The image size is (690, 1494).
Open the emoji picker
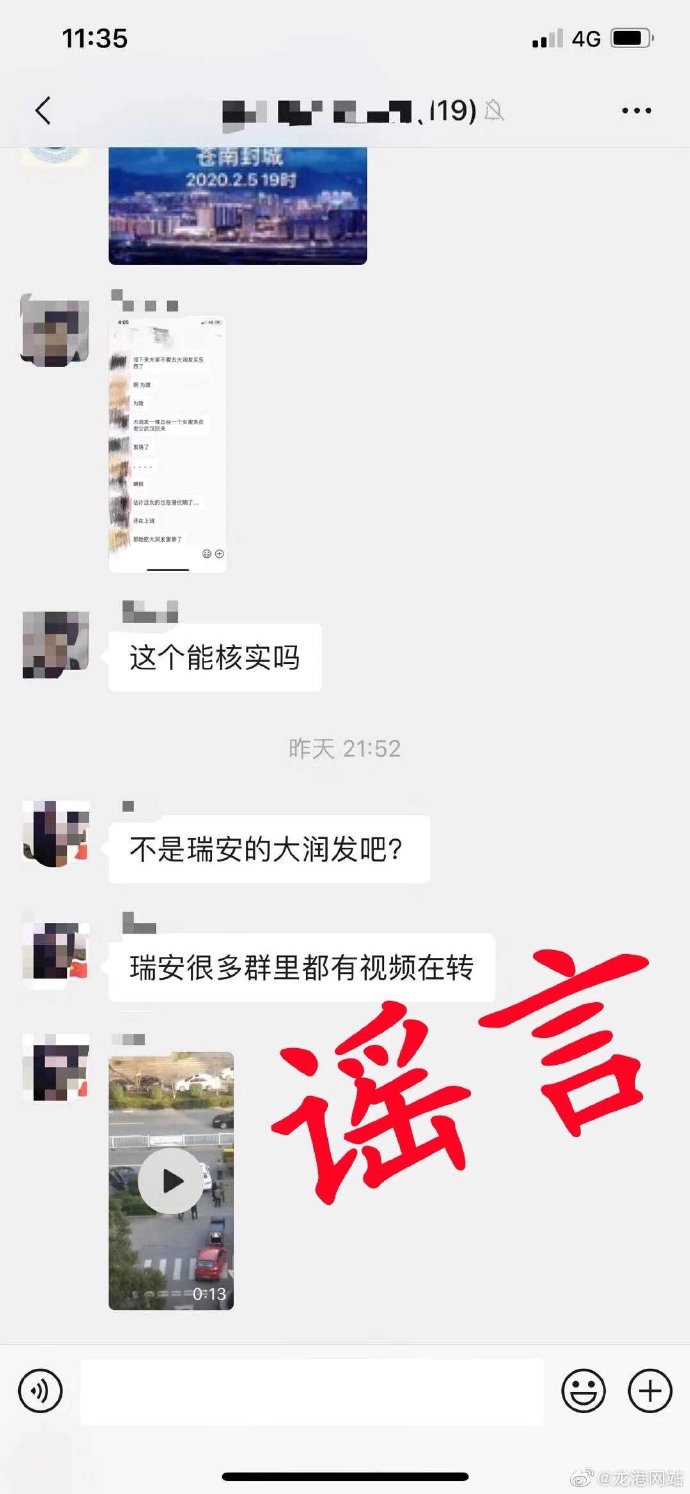pos(584,1391)
